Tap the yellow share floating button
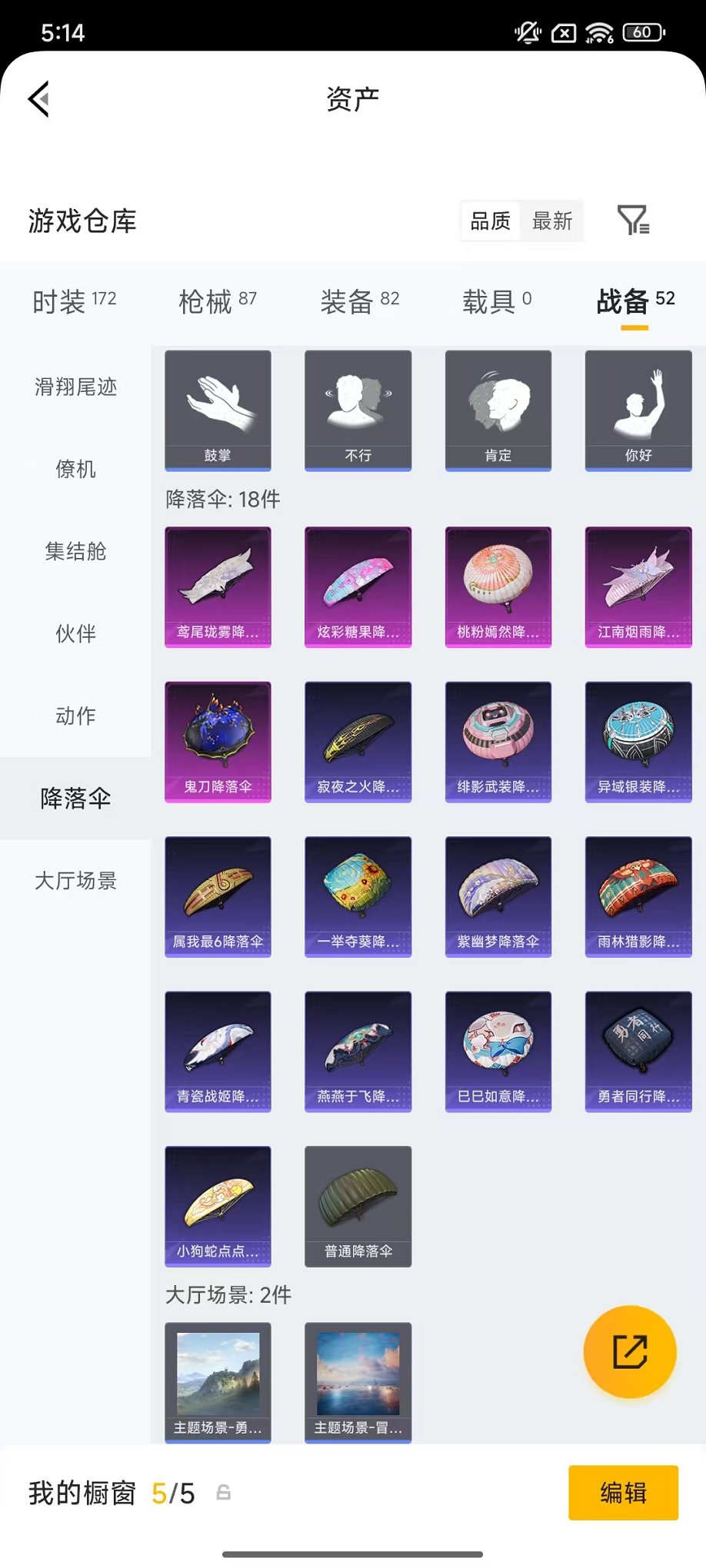 [x=630, y=1352]
